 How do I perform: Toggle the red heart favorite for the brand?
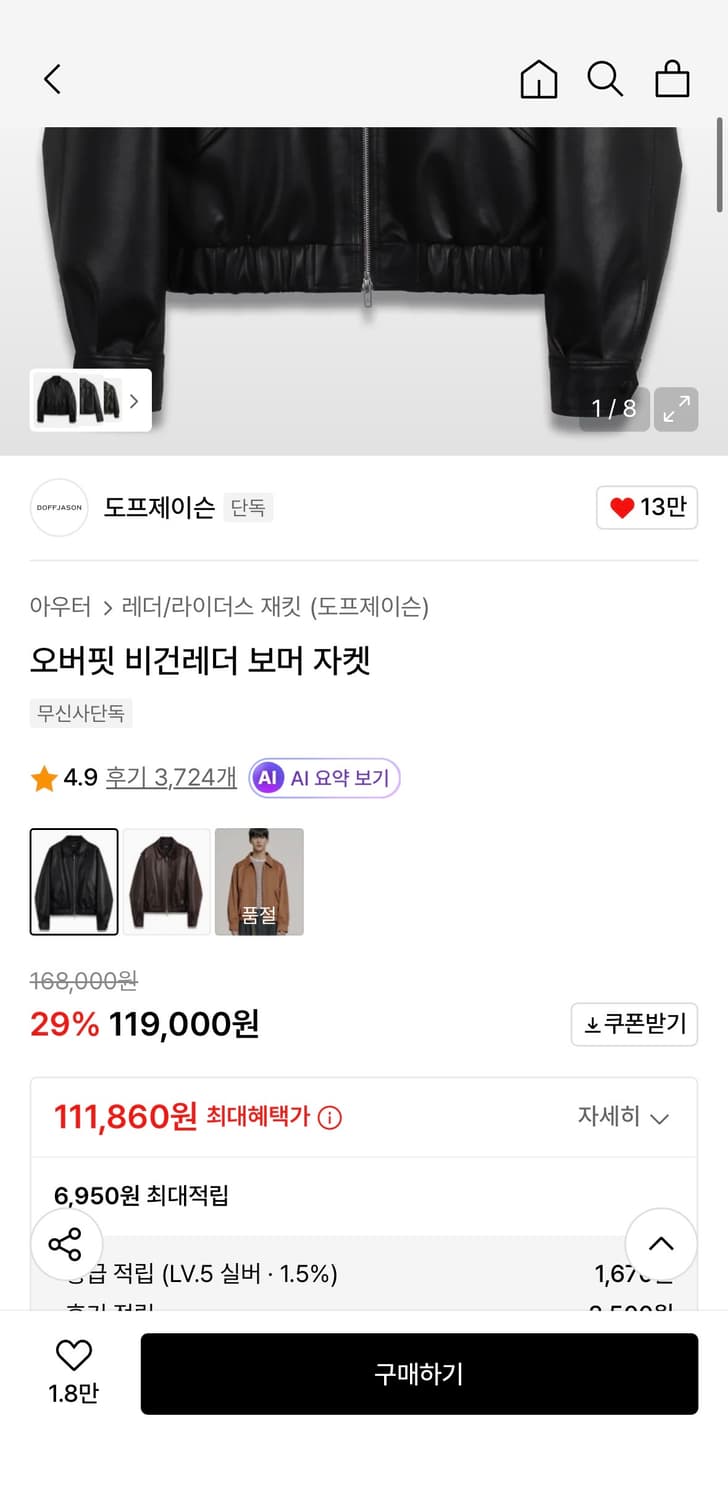(x=646, y=508)
